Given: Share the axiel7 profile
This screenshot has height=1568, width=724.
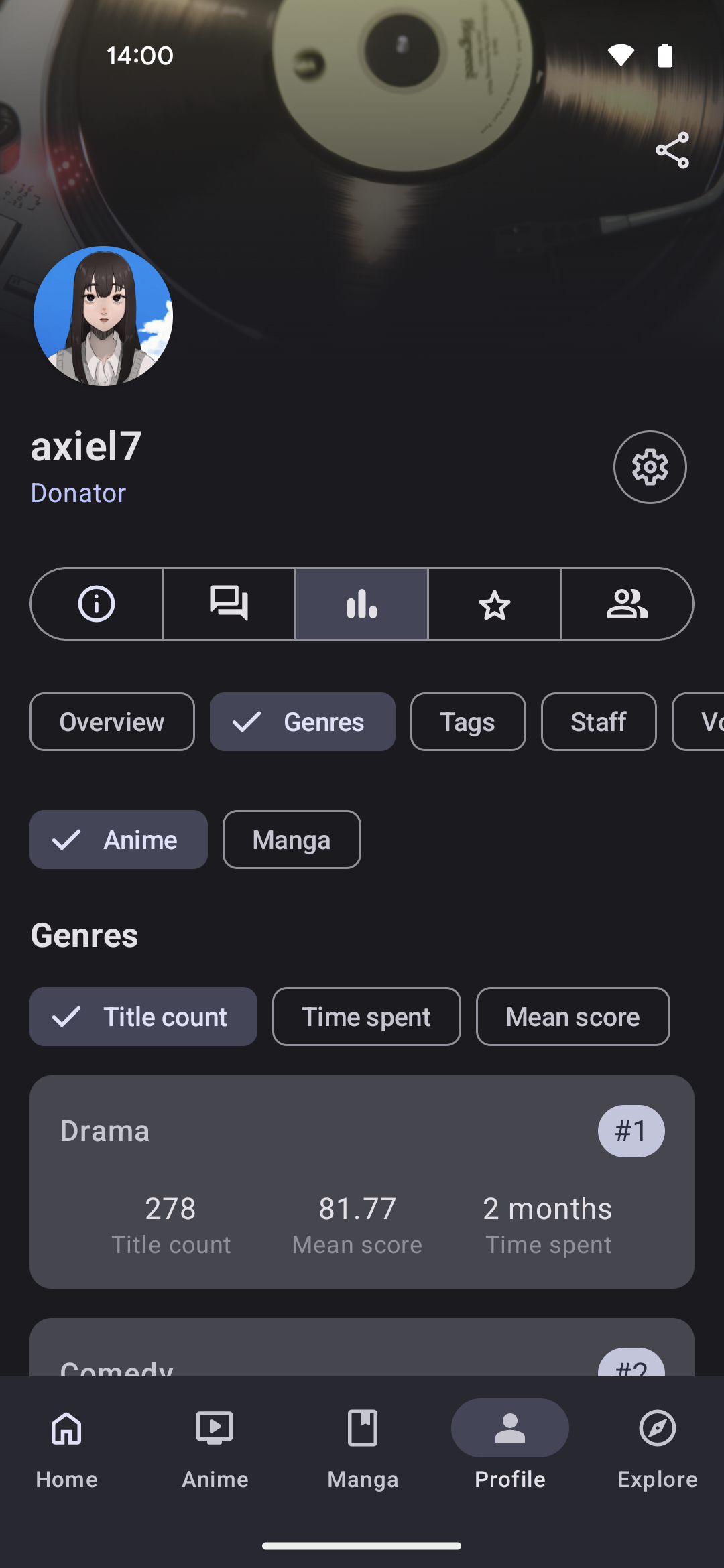Looking at the screenshot, I should coord(672,150).
